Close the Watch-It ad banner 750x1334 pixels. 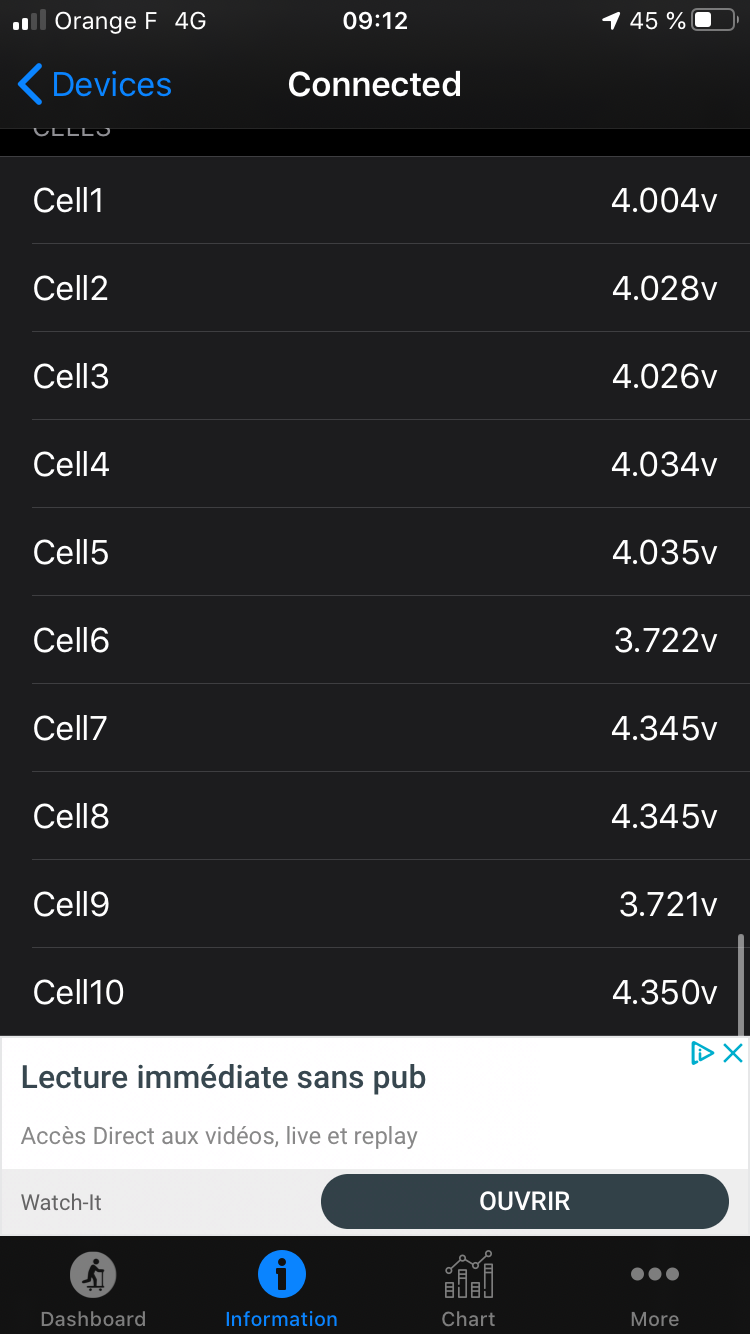733,1052
